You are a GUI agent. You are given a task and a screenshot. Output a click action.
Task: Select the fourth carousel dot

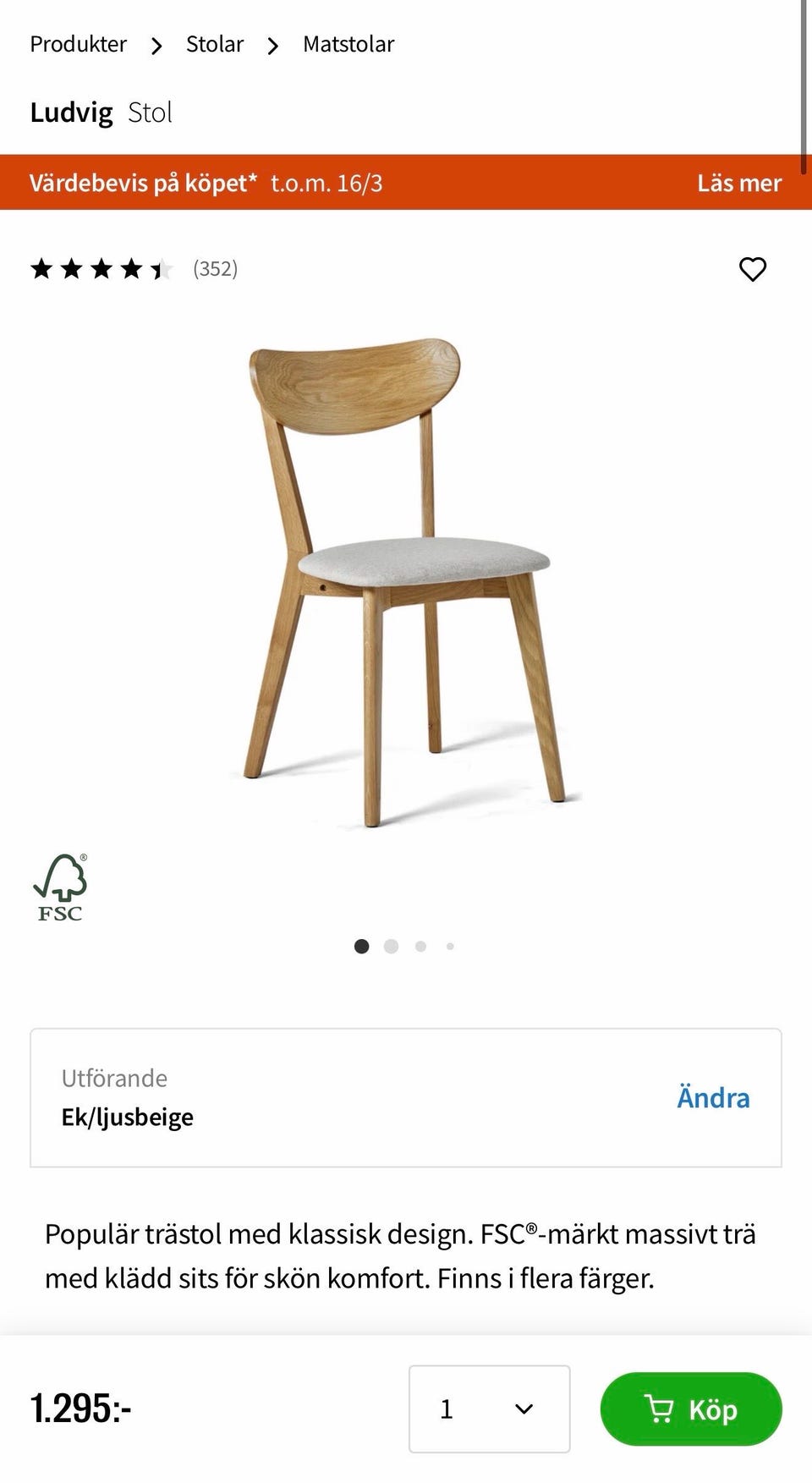(x=449, y=946)
